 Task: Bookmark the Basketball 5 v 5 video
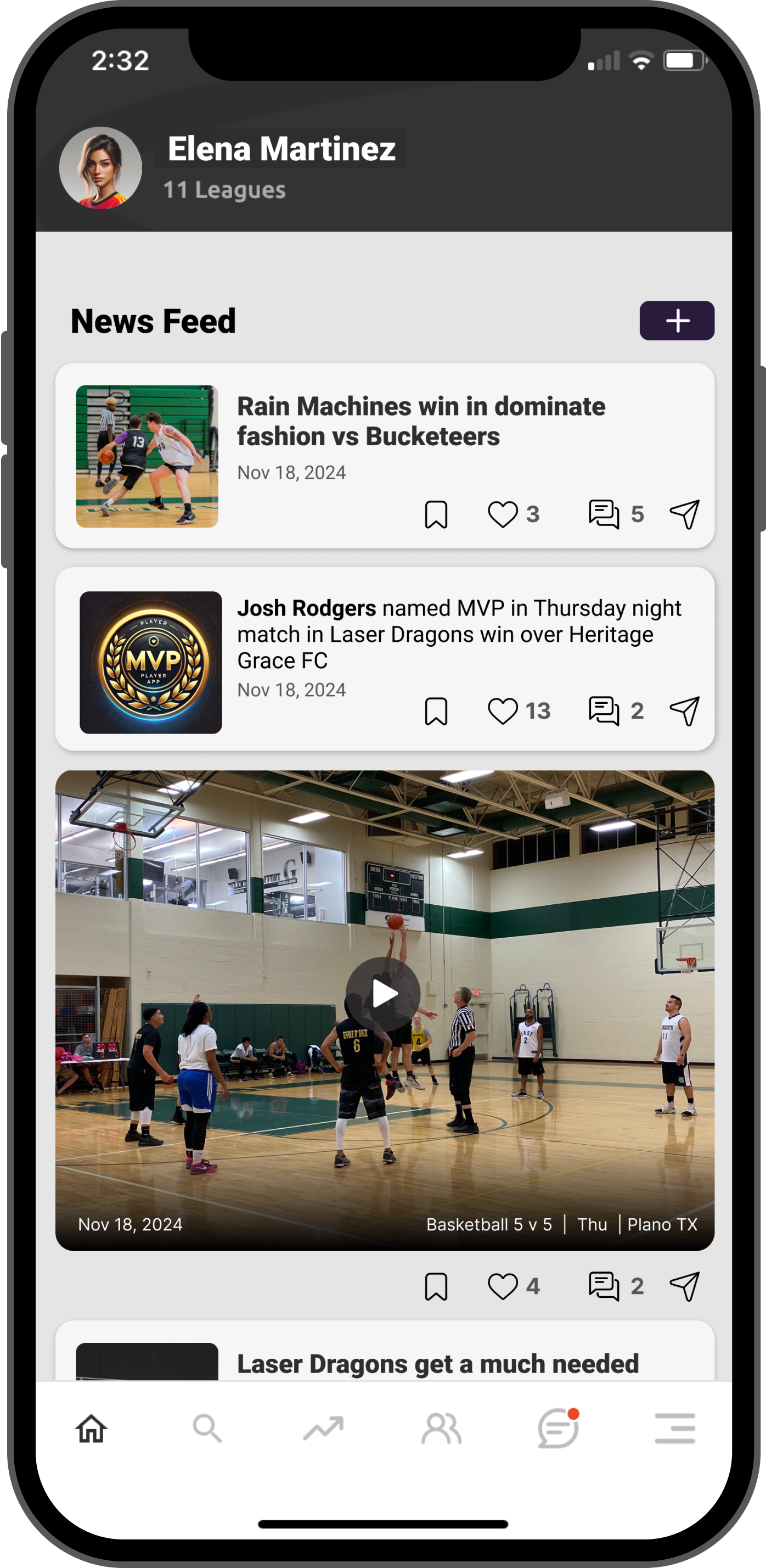[436, 1286]
